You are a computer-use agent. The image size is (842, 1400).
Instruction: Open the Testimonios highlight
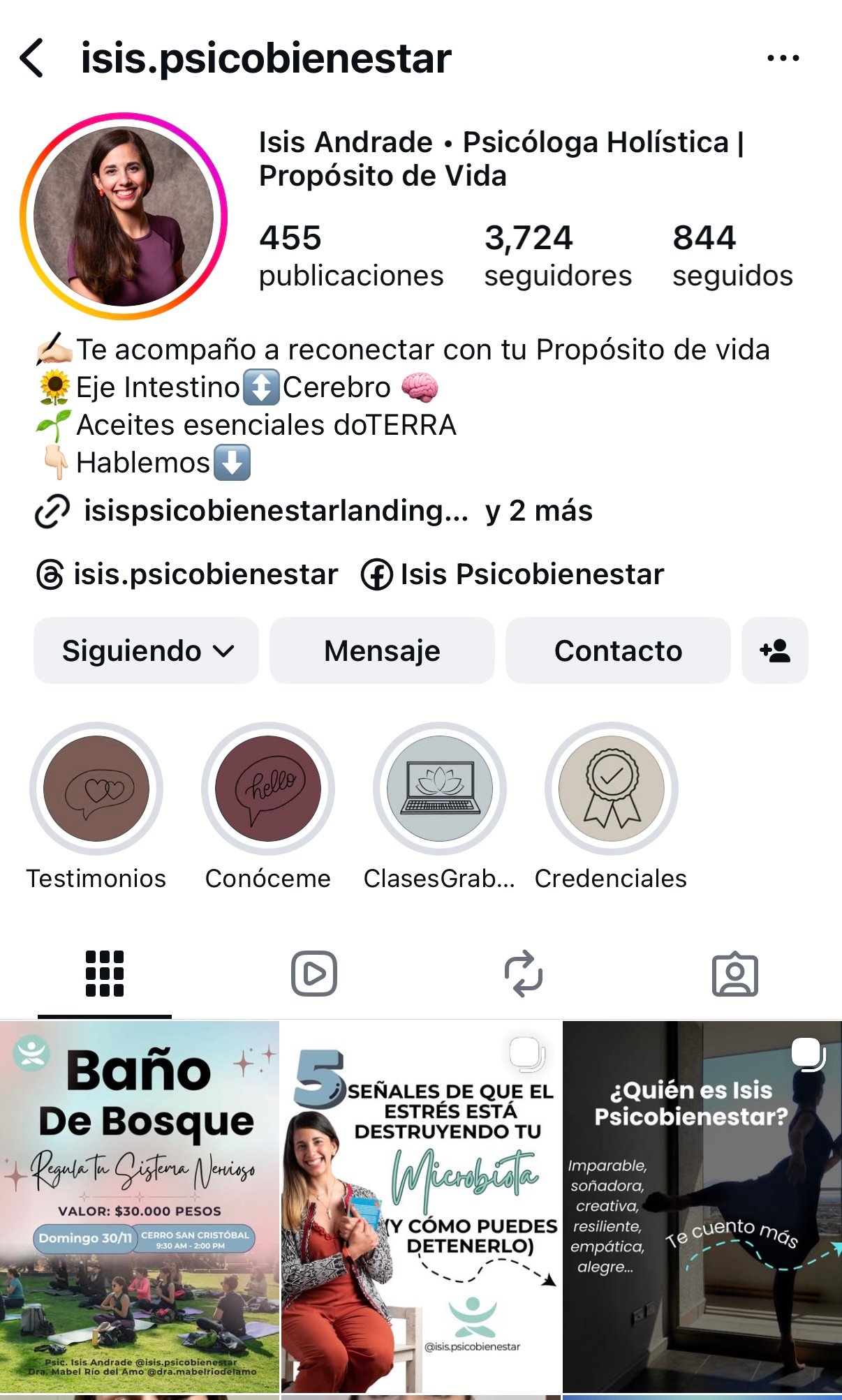point(96,789)
